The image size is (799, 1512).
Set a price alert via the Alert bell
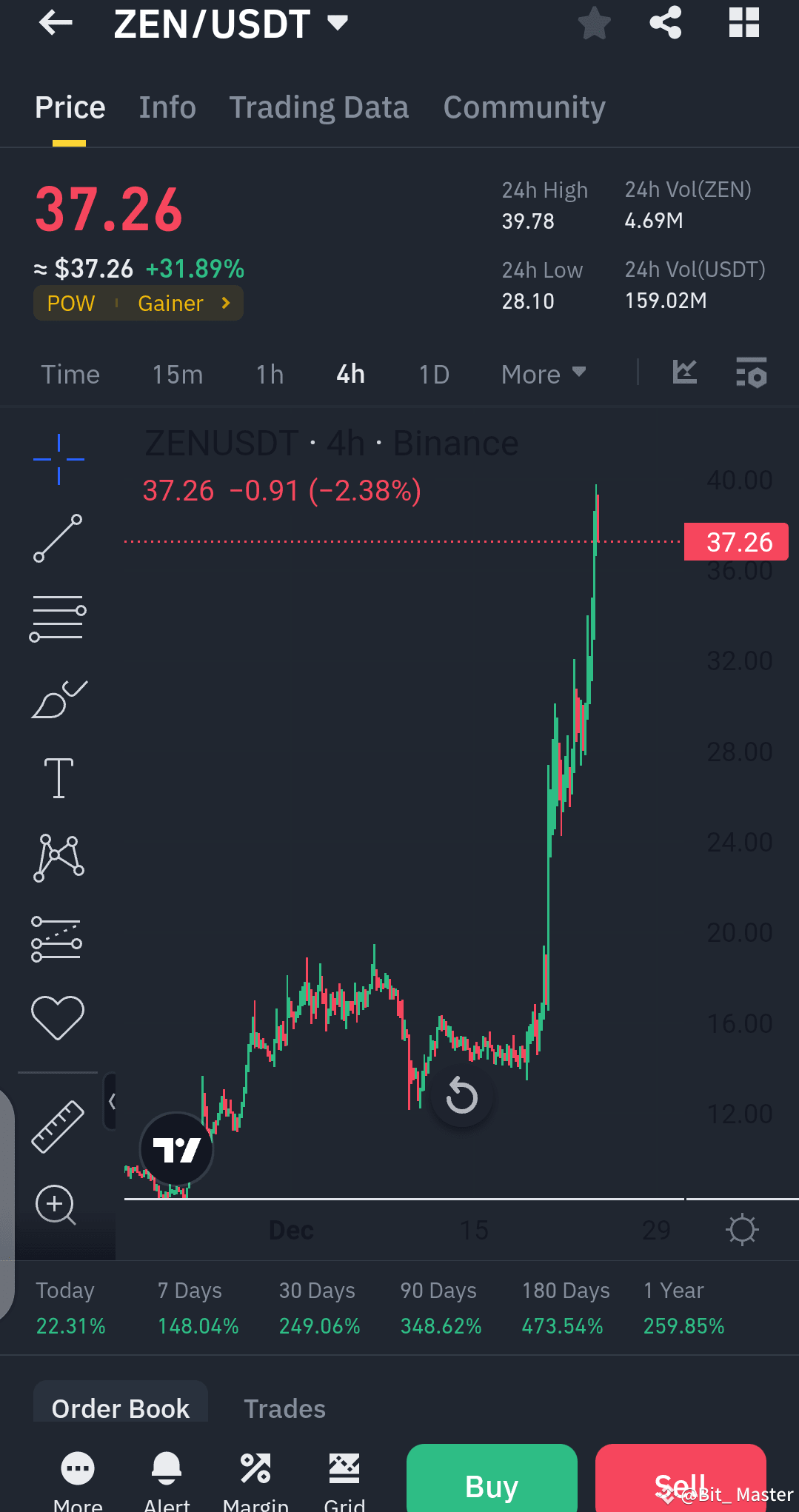click(166, 1468)
